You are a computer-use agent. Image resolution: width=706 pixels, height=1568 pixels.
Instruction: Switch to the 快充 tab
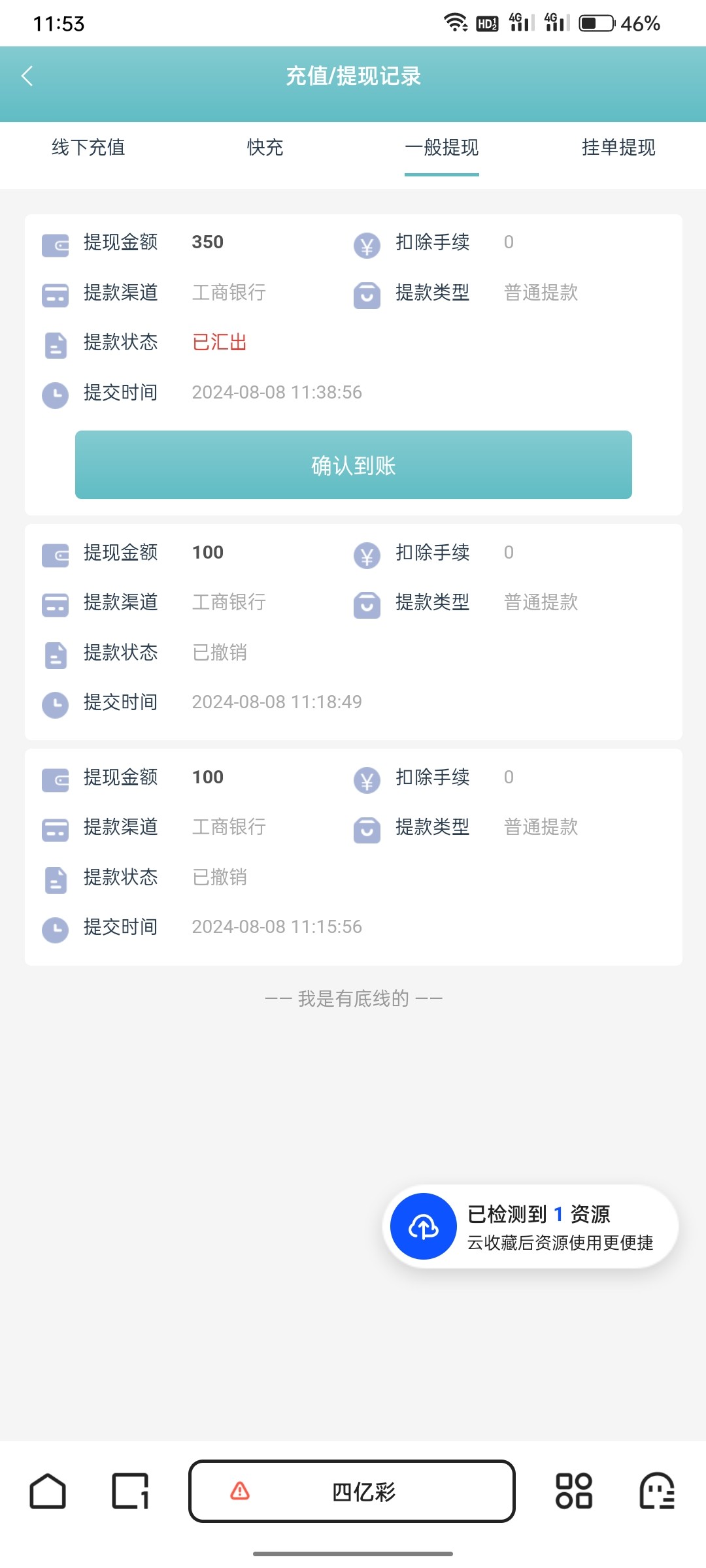pyautogui.click(x=265, y=148)
